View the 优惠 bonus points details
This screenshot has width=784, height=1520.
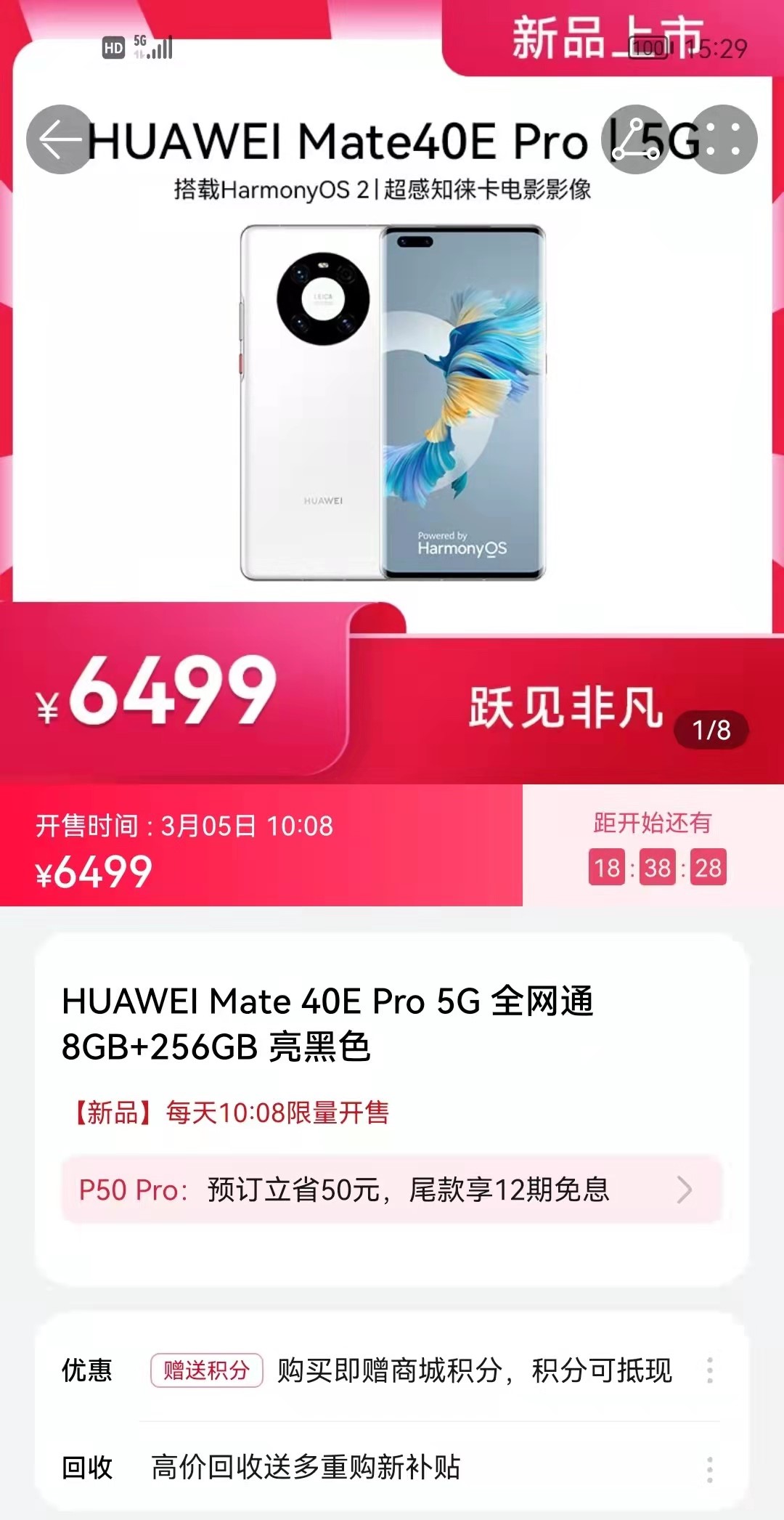(392, 1370)
